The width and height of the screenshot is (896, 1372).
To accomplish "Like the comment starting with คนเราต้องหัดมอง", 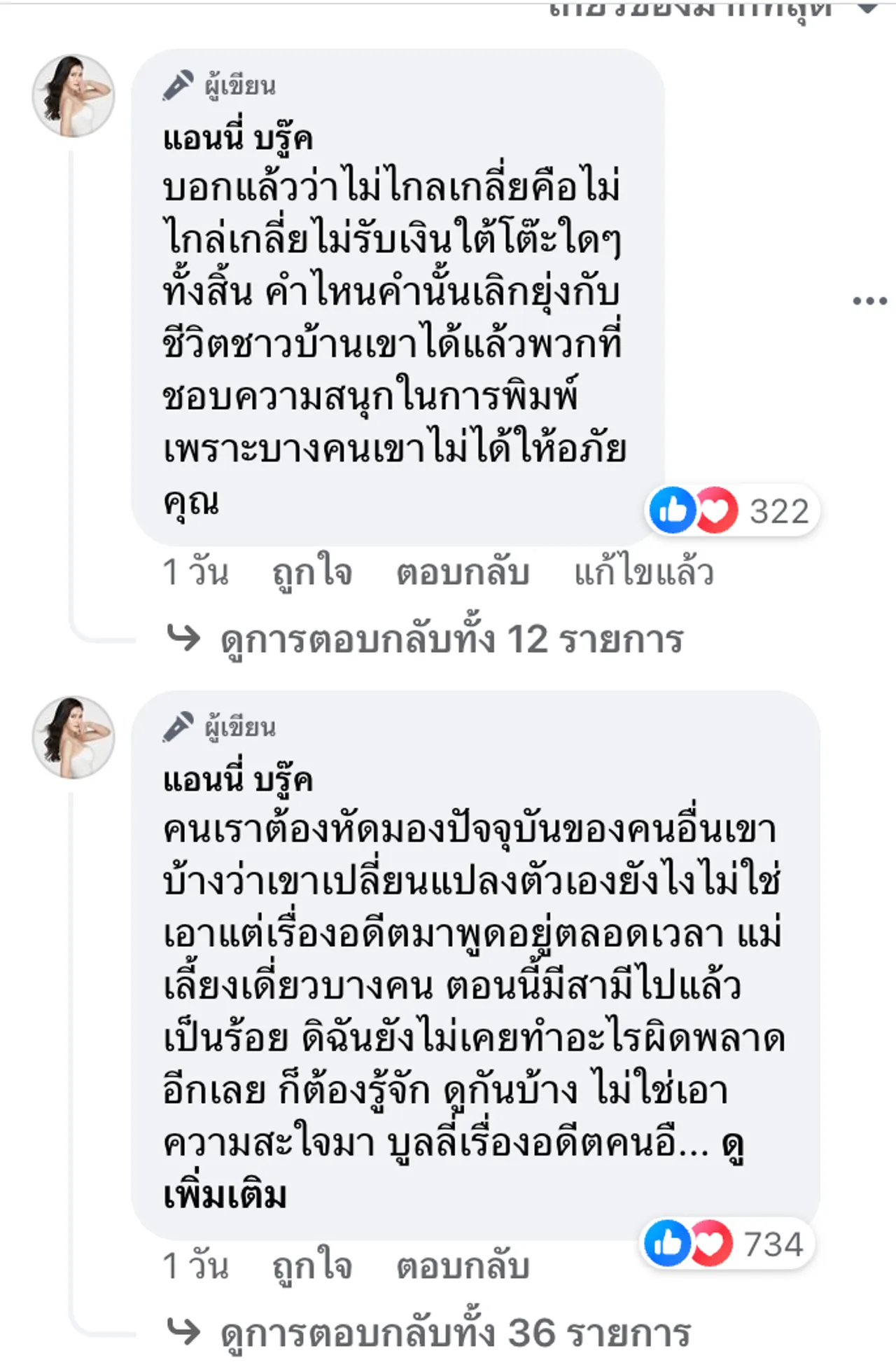I will click(311, 1266).
